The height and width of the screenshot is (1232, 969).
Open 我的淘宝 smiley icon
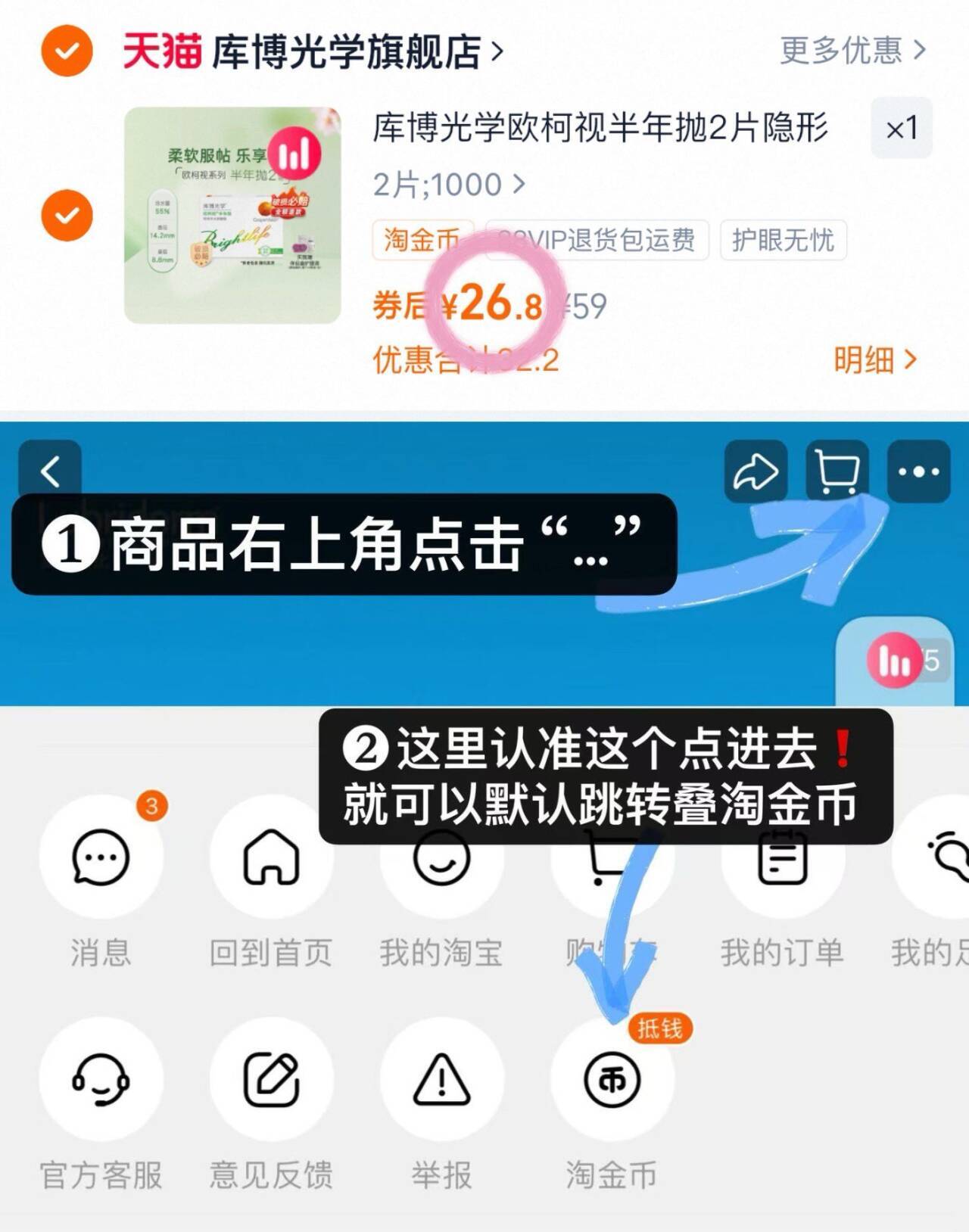442,857
